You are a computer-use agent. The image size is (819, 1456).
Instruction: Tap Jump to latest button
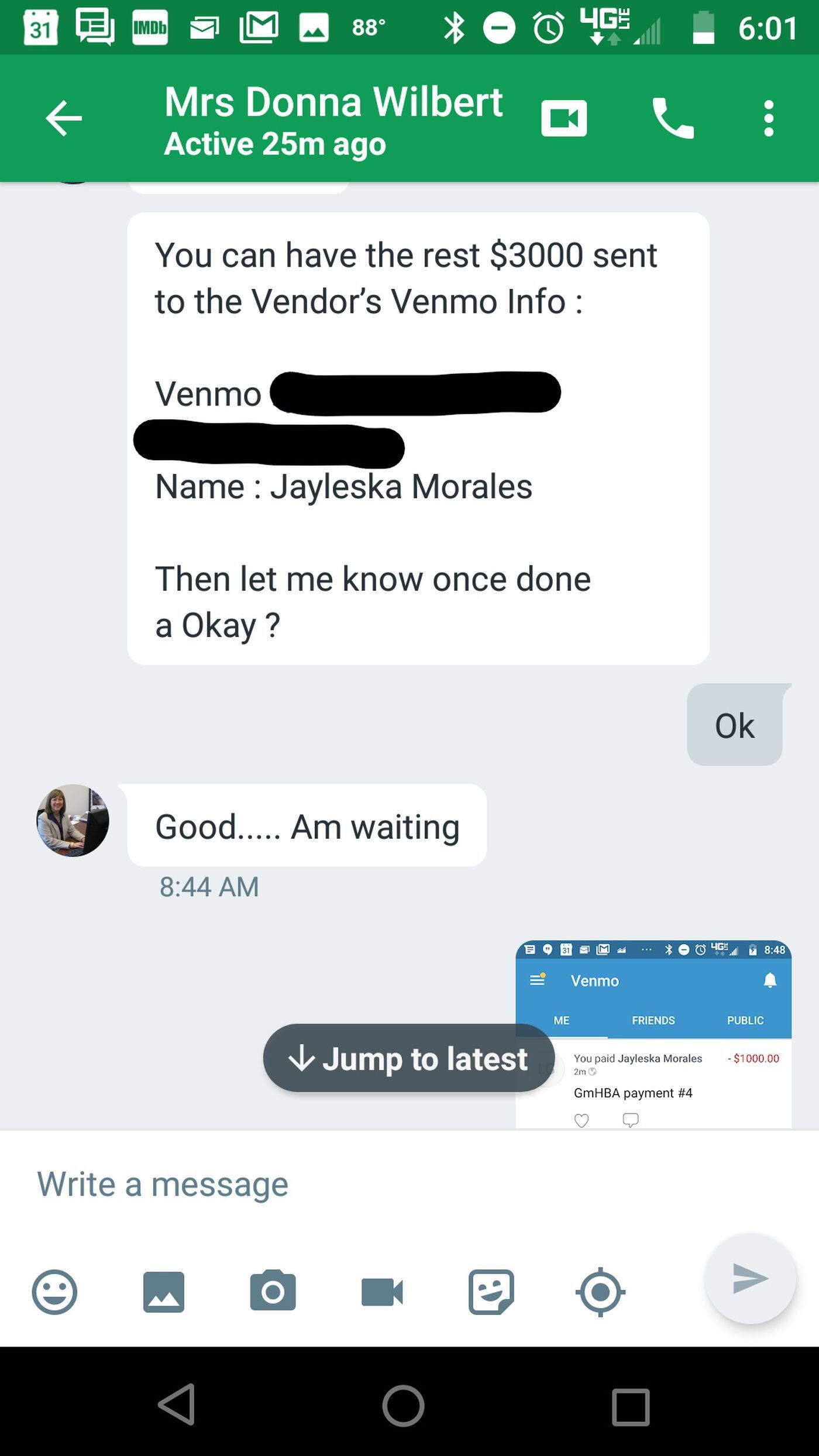(408, 1058)
